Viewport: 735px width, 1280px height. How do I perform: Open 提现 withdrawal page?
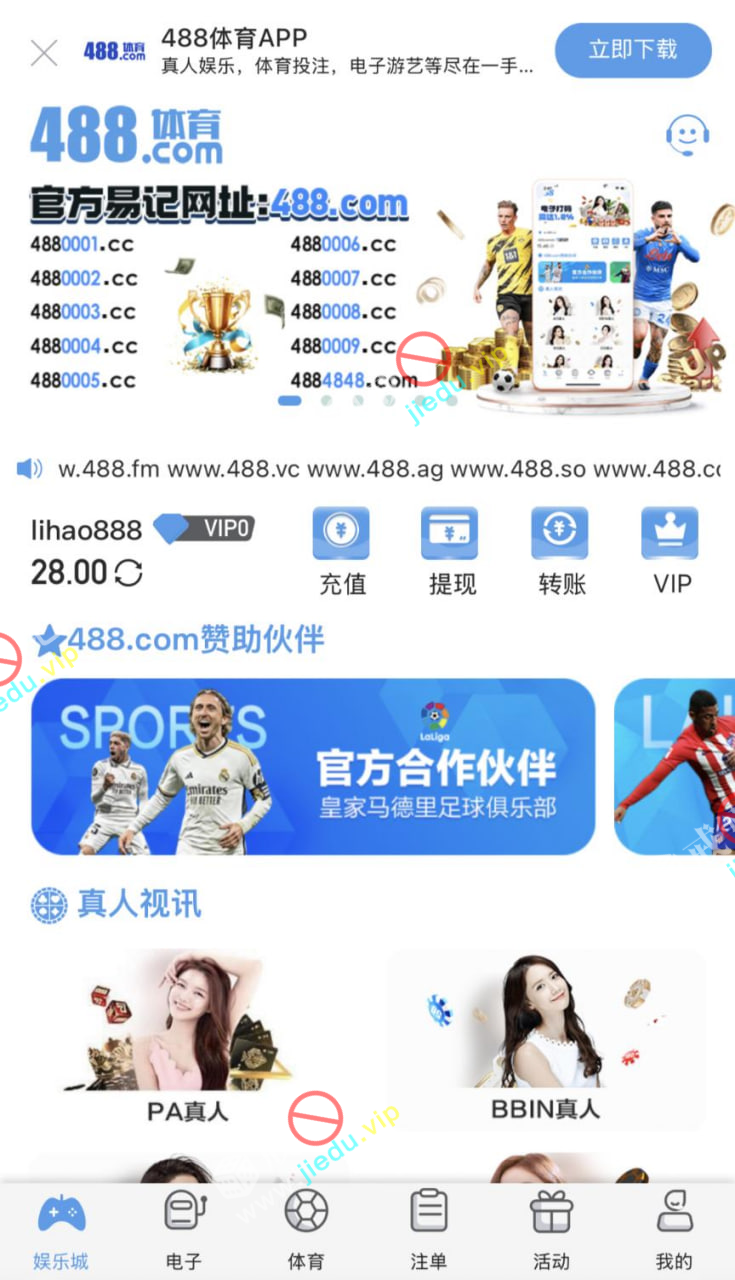[x=452, y=551]
